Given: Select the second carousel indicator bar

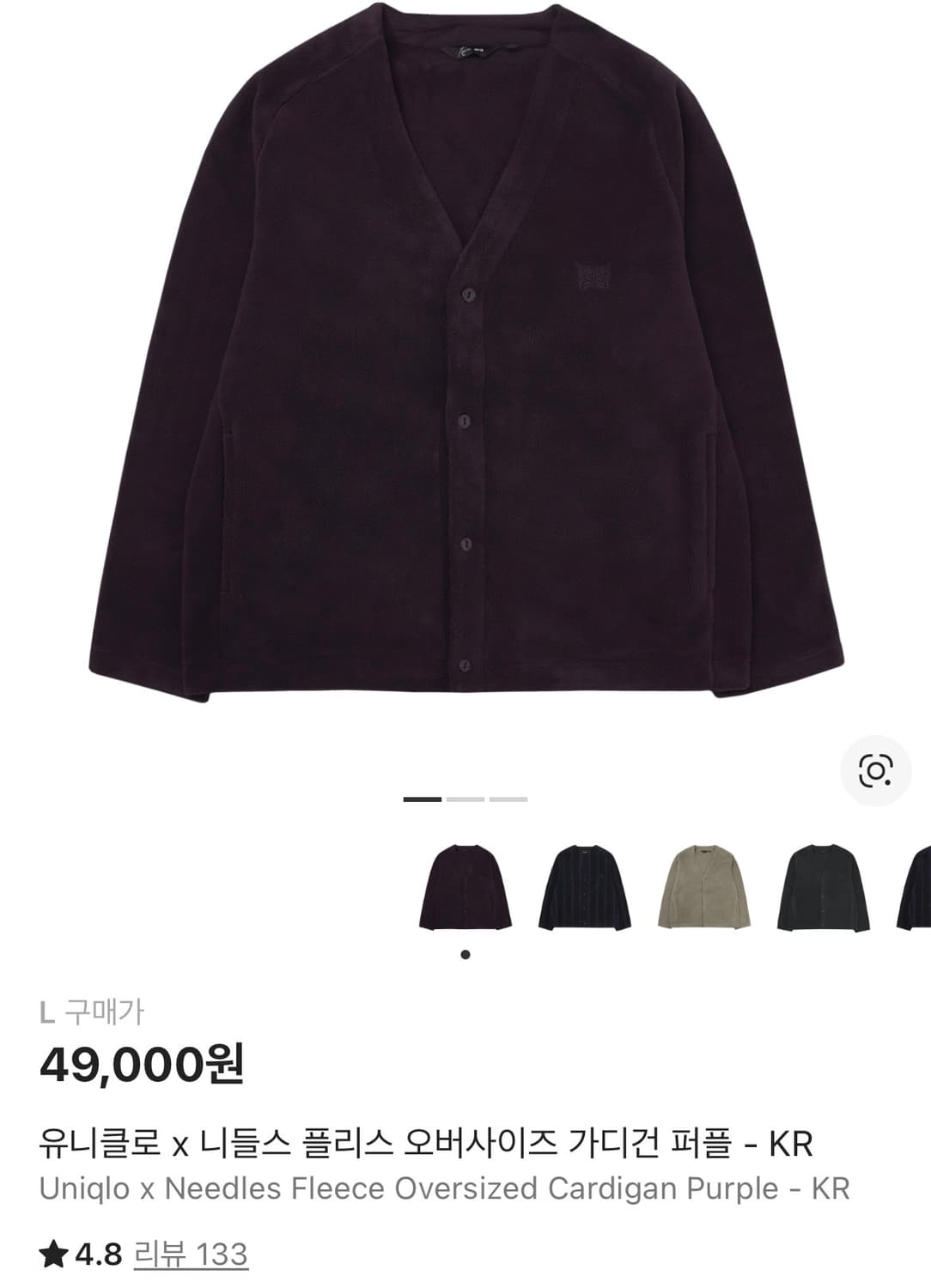Looking at the screenshot, I should [x=465, y=799].
